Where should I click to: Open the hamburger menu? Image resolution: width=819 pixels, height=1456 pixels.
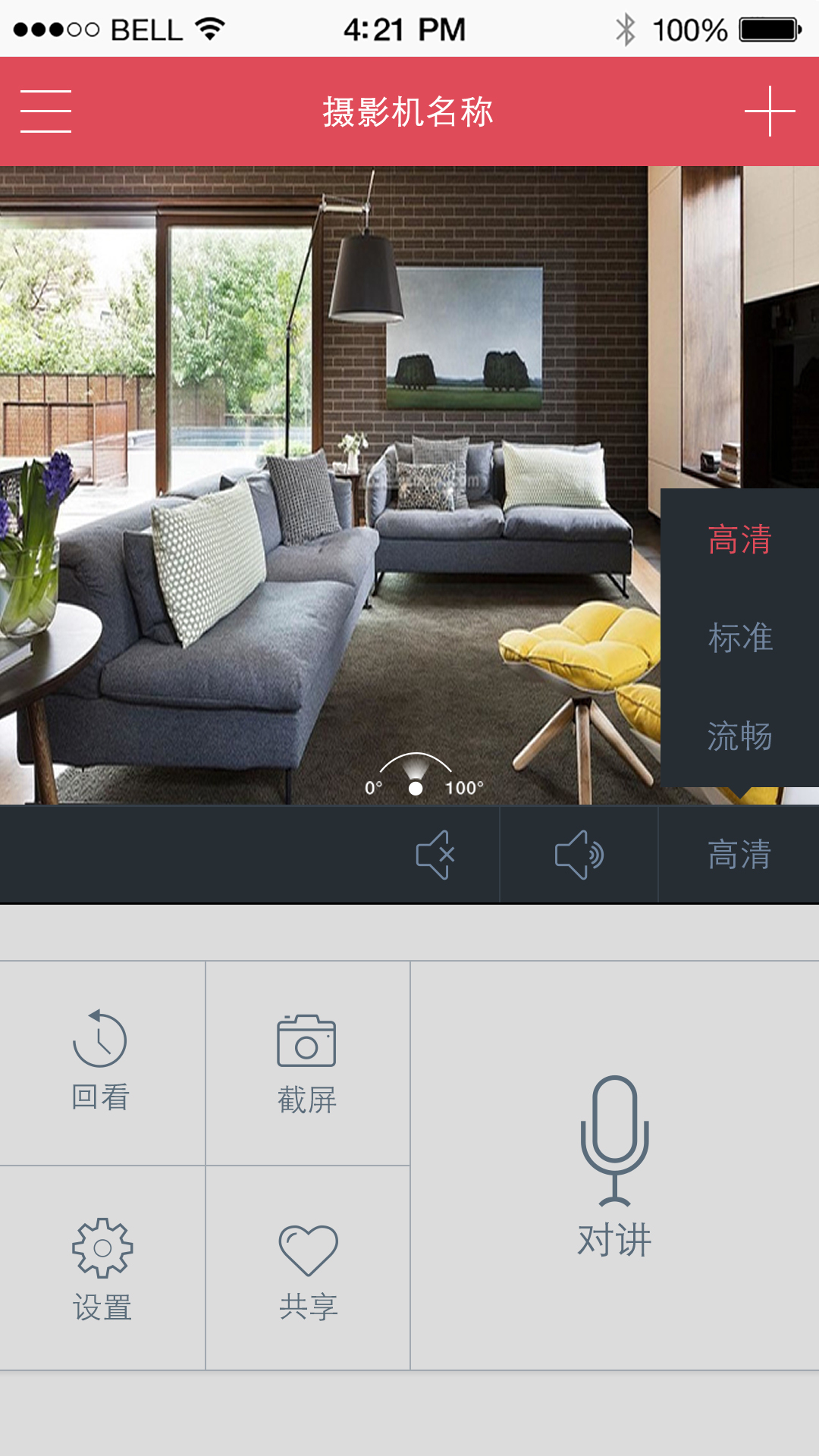pos(45,111)
